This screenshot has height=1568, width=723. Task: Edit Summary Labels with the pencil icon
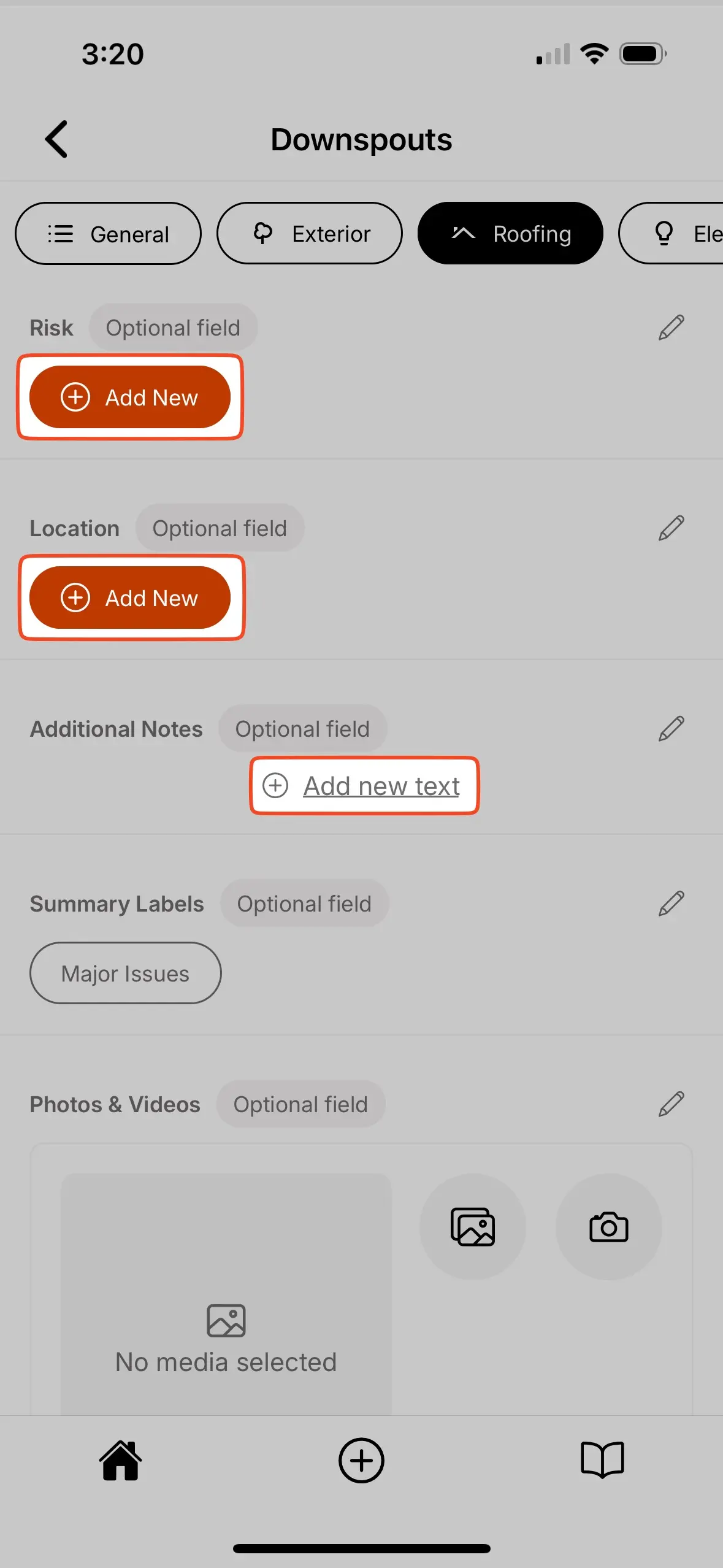point(671,904)
